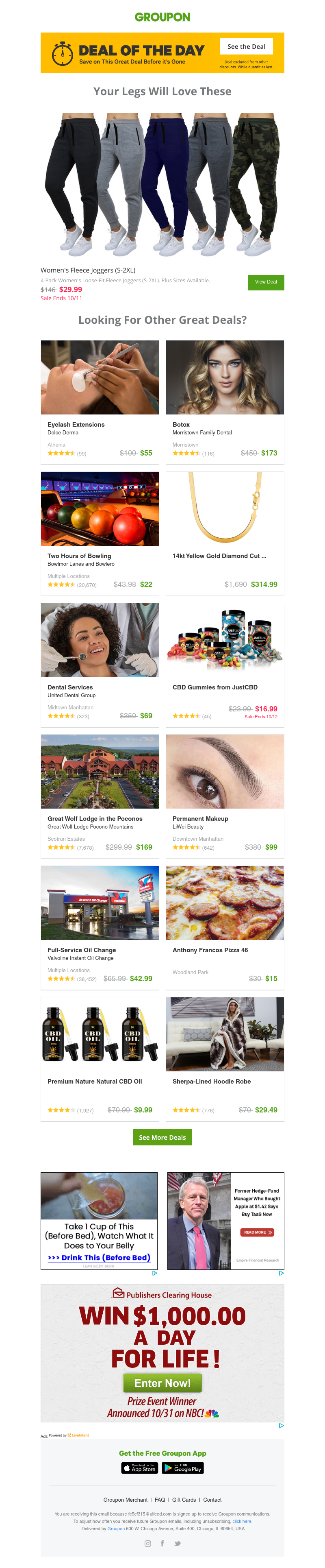Open the 14kt Yellow Gold chain deal
This screenshot has width=325, height=1568.
pyautogui.click(x=225, y=533)
